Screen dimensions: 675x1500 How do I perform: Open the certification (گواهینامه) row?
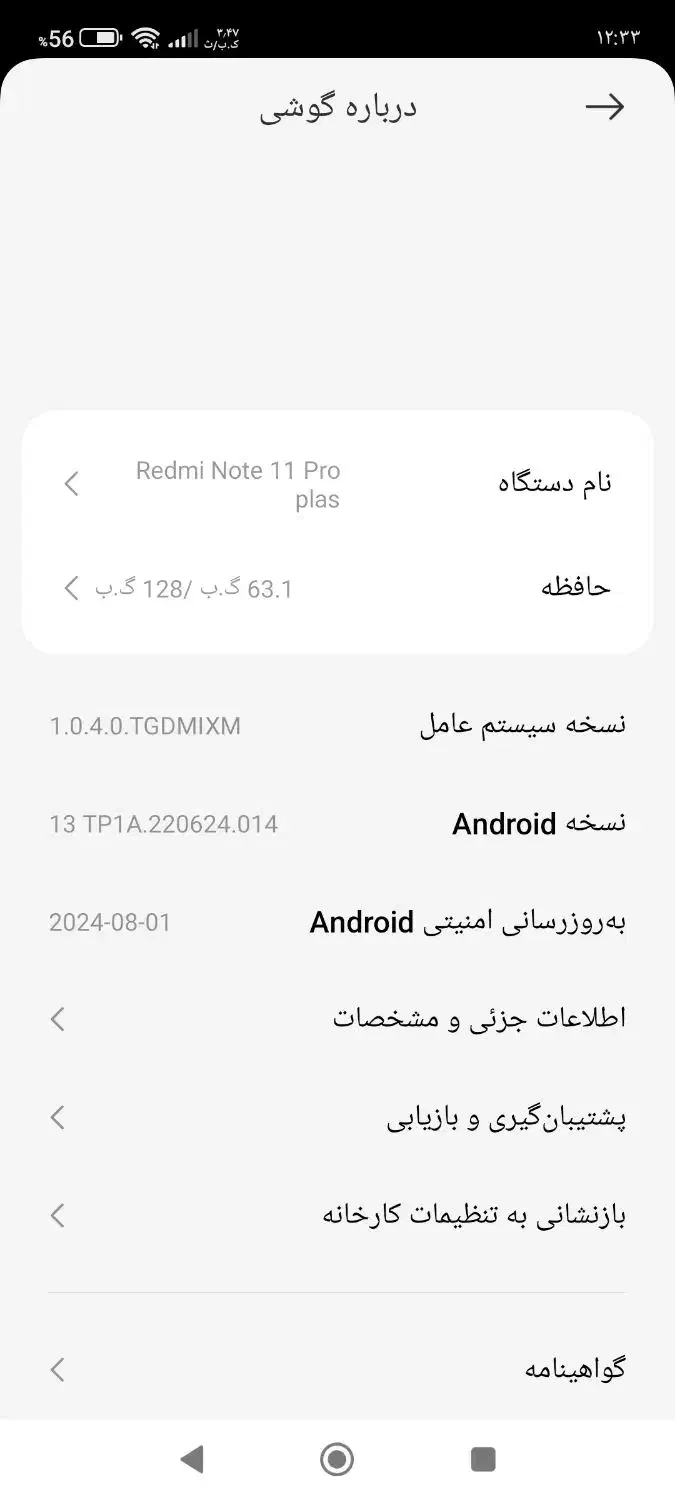337,1369
